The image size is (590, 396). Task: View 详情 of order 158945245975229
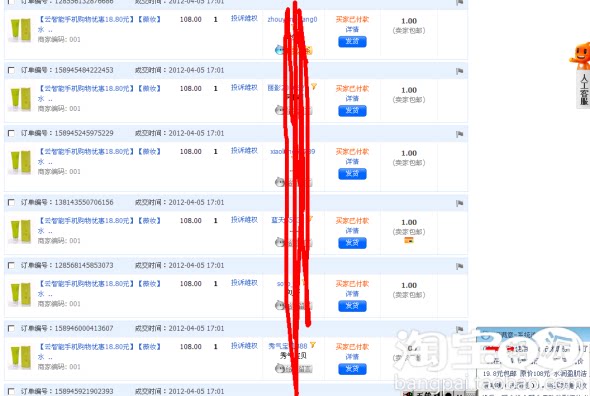[352, 161]
